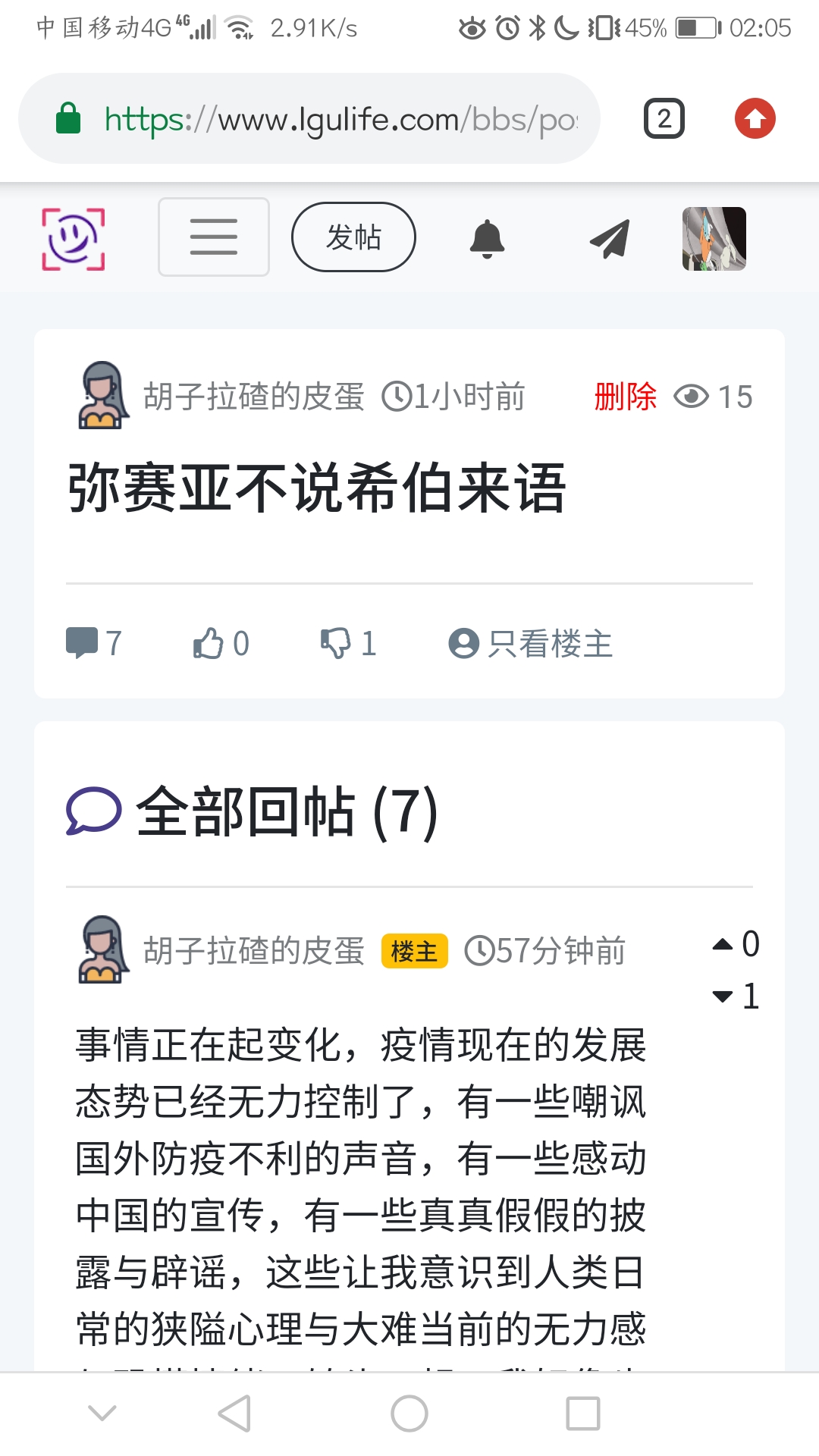Go back using system navigation
The width and height of the screenshot is (819, 1456).
coord(234,1414)
